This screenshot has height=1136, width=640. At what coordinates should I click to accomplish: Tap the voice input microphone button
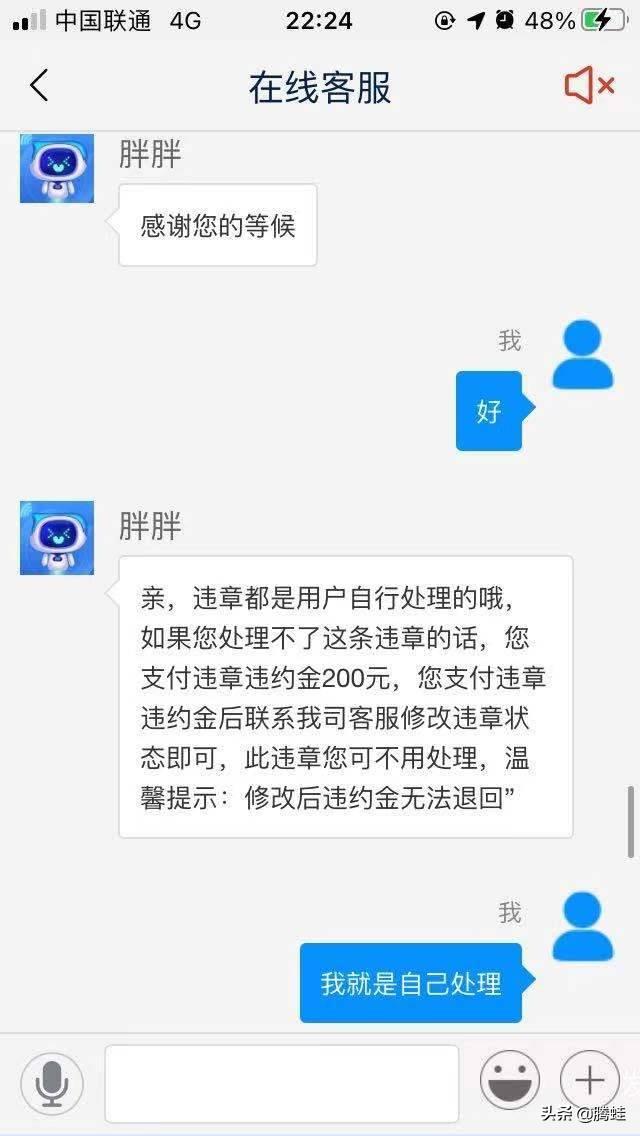pyautogui.click(x=52, y=1083)
